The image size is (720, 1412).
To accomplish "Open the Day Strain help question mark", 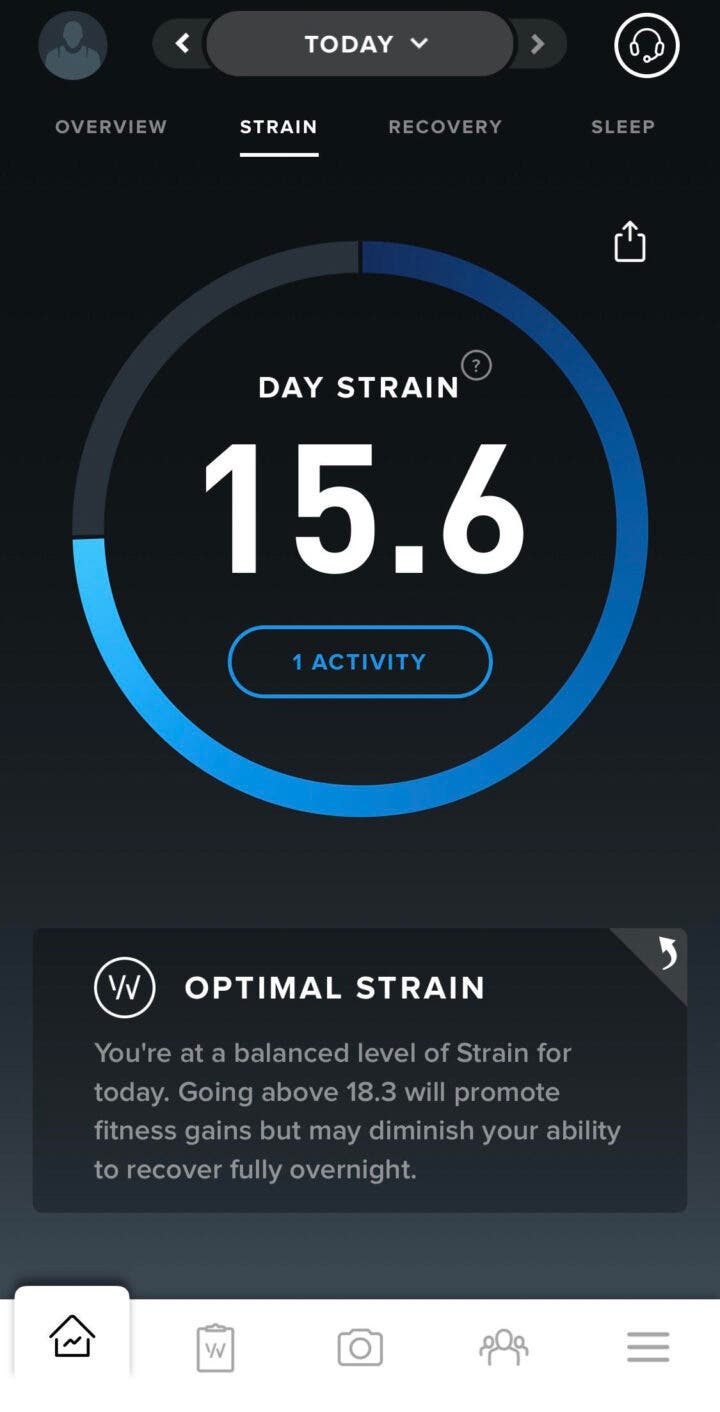I will pyautogui.click(x=477, y=365).
